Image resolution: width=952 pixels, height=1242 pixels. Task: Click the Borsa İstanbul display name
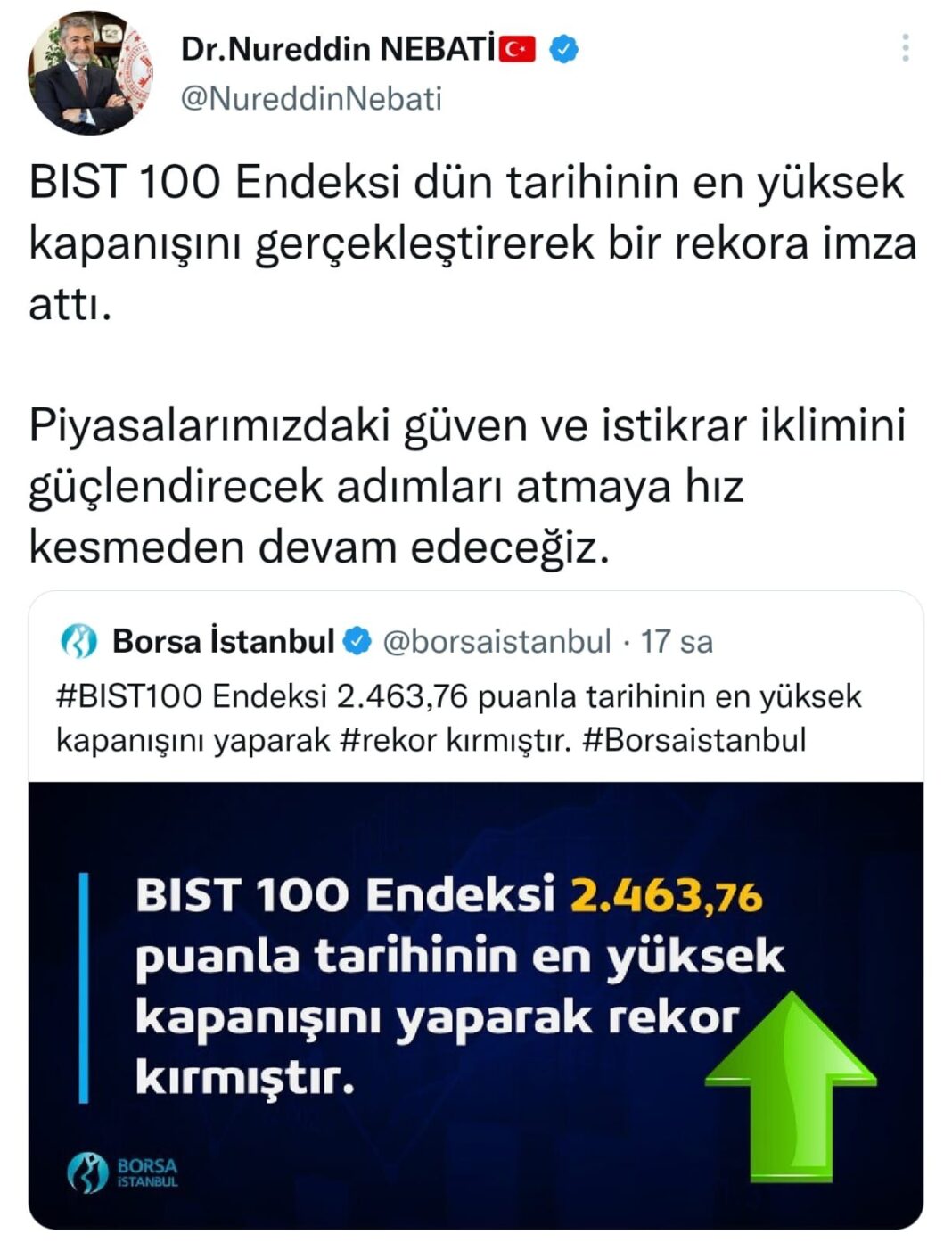pos(223,638)
